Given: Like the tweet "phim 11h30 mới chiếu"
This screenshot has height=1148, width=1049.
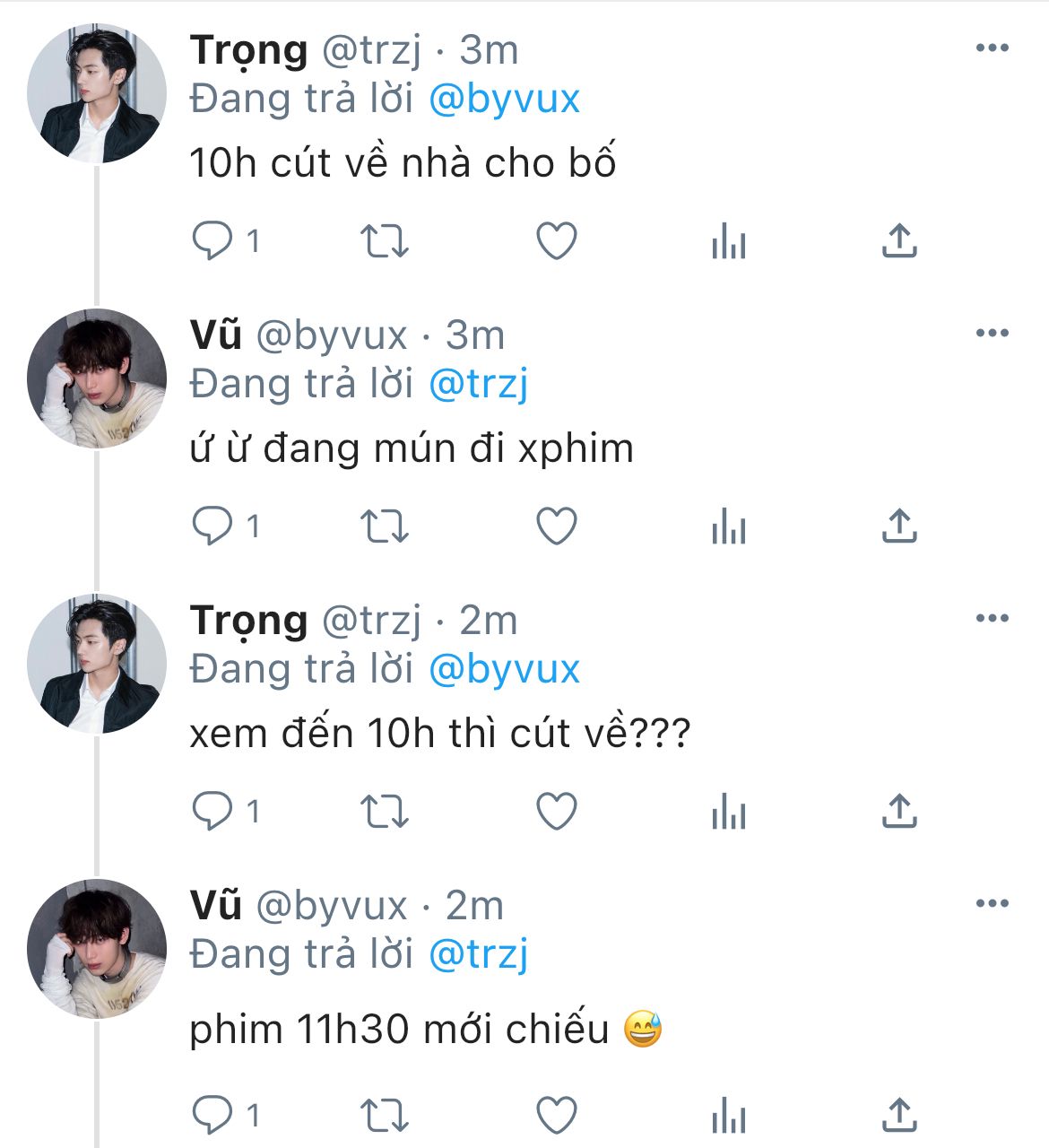Looking at the screenshot, I should tap(556, 1116).
